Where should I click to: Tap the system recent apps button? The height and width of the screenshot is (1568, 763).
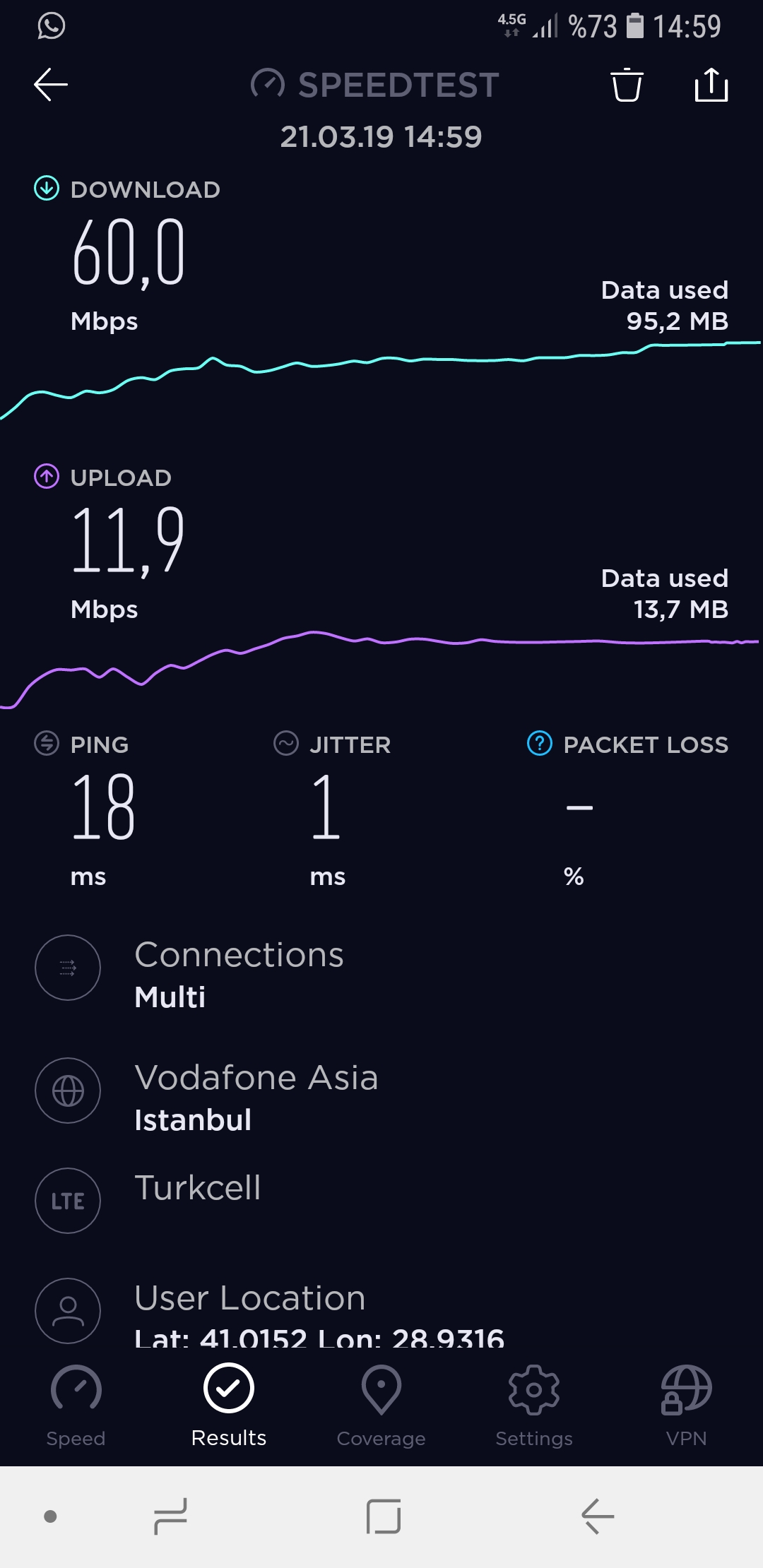coord(170,1516)
